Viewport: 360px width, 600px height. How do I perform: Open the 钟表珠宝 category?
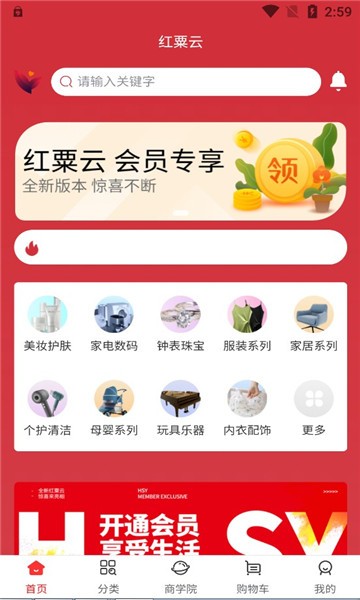[x=181, y=324]
